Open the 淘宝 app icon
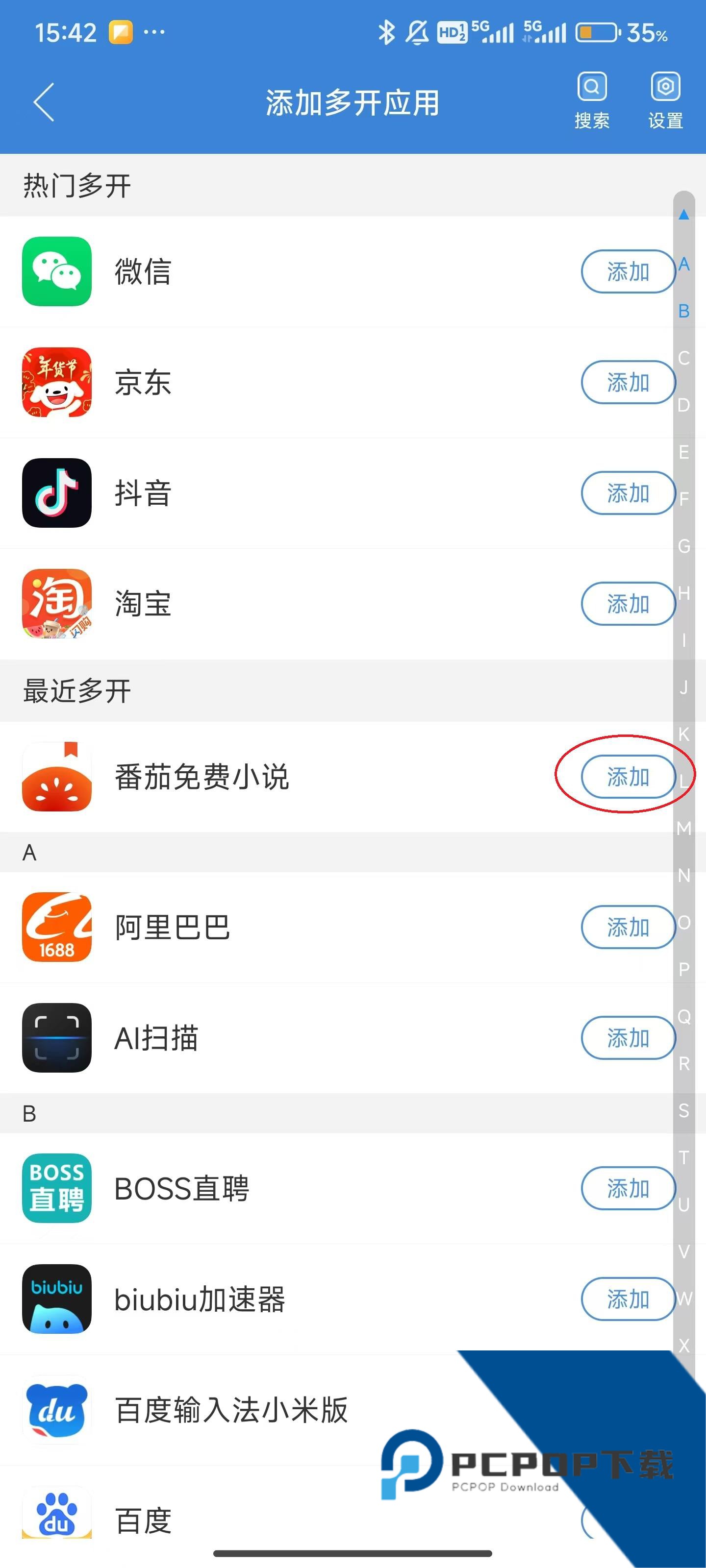The height and width of the screenshot is (1568, 706). (57, 603)
